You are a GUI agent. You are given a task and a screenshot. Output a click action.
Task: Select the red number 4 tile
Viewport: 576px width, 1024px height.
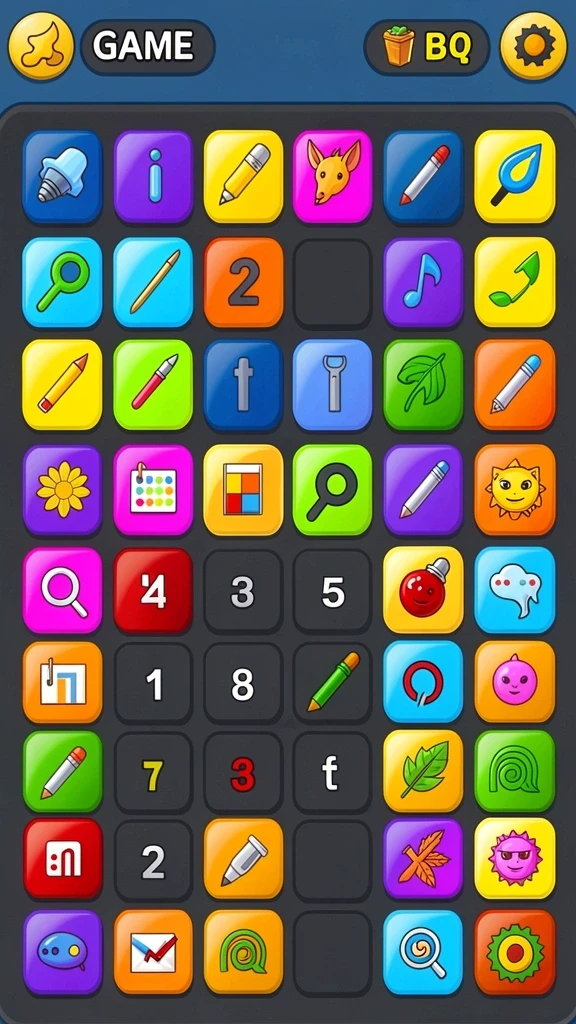[153, 592]
